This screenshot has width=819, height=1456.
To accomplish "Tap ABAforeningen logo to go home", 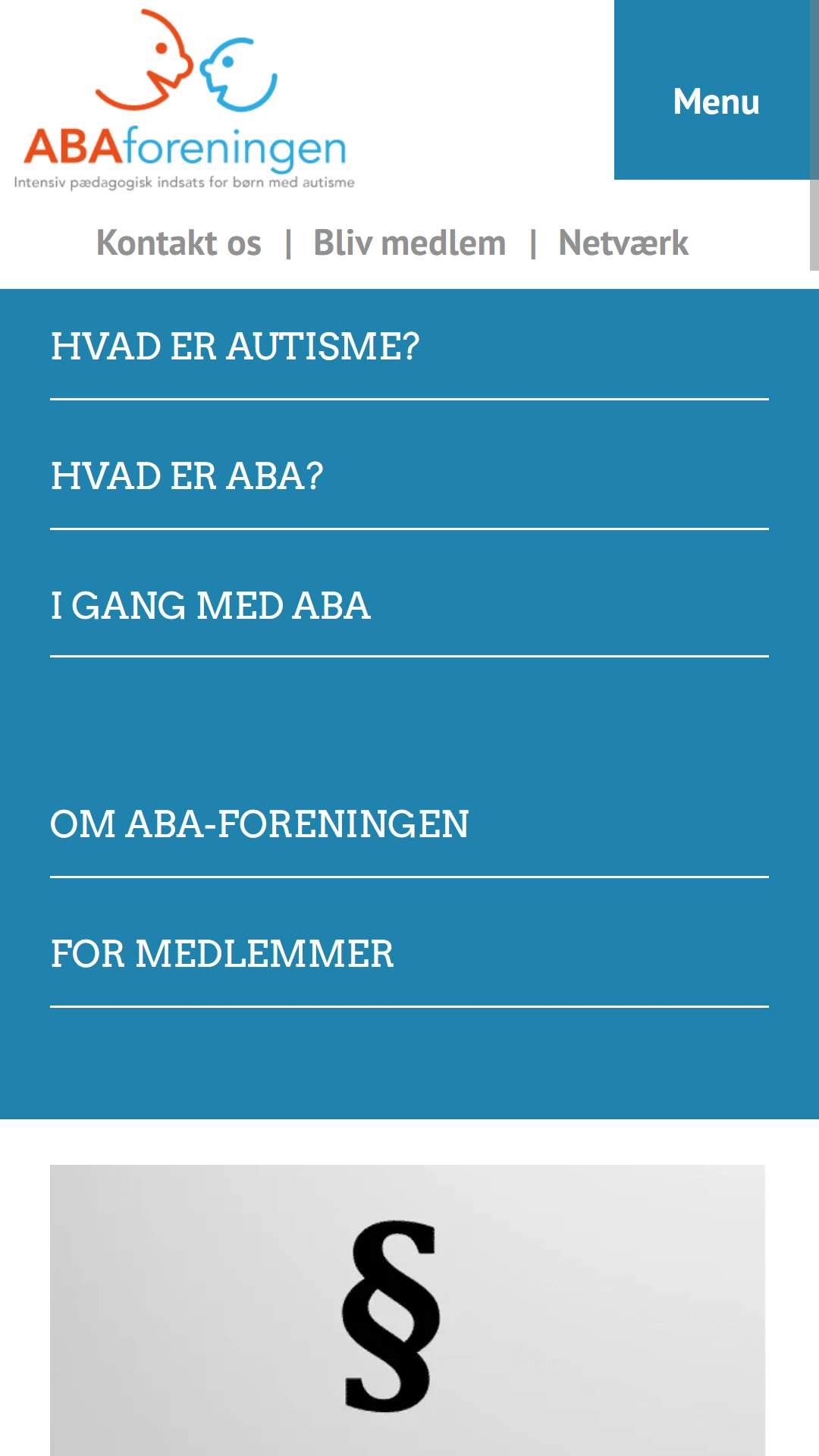I will [184, 99].
